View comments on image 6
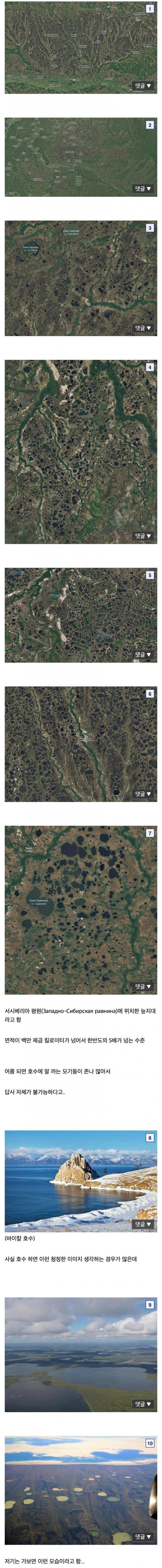Viewport: 162px width, 1568px height. [144, 794]
